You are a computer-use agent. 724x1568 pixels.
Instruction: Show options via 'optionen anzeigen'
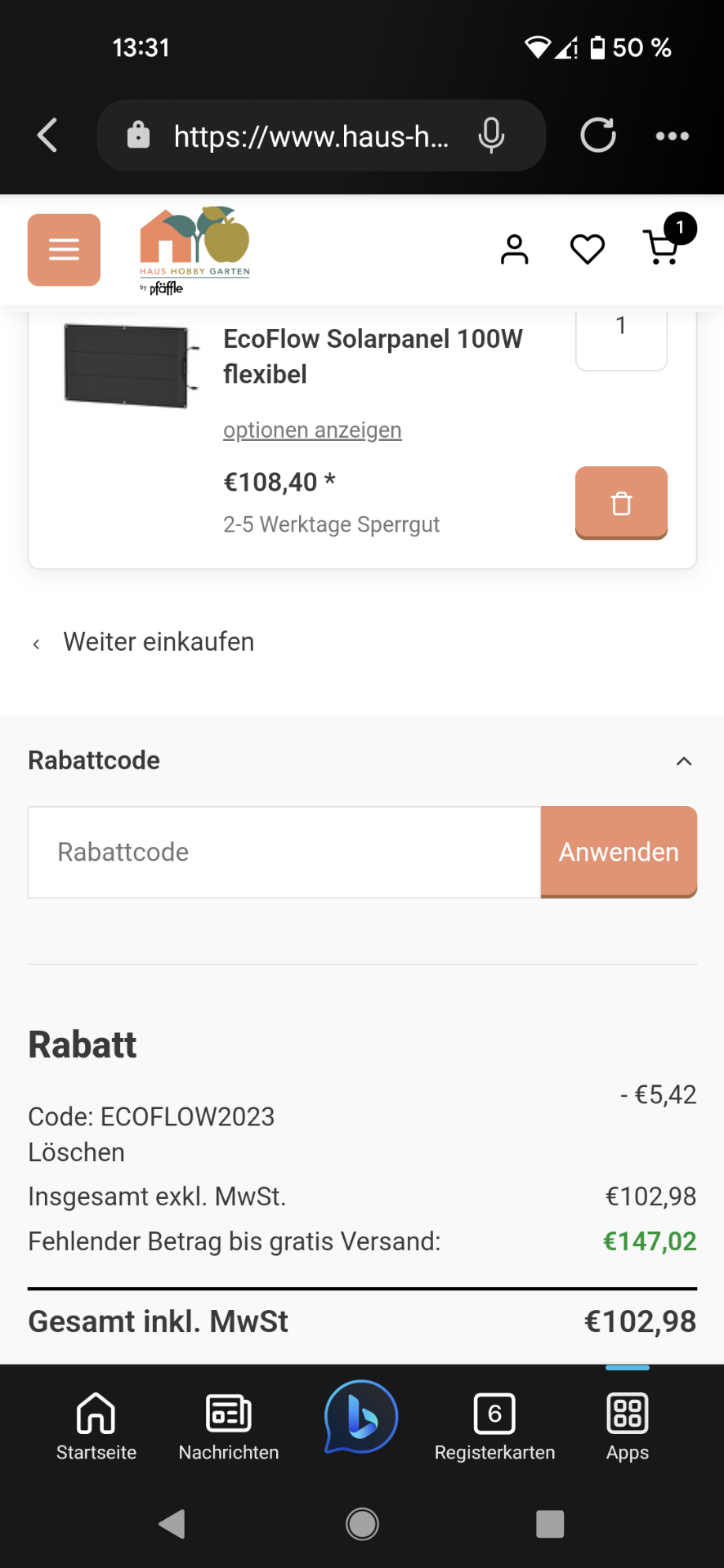click(x=312, y=430)
